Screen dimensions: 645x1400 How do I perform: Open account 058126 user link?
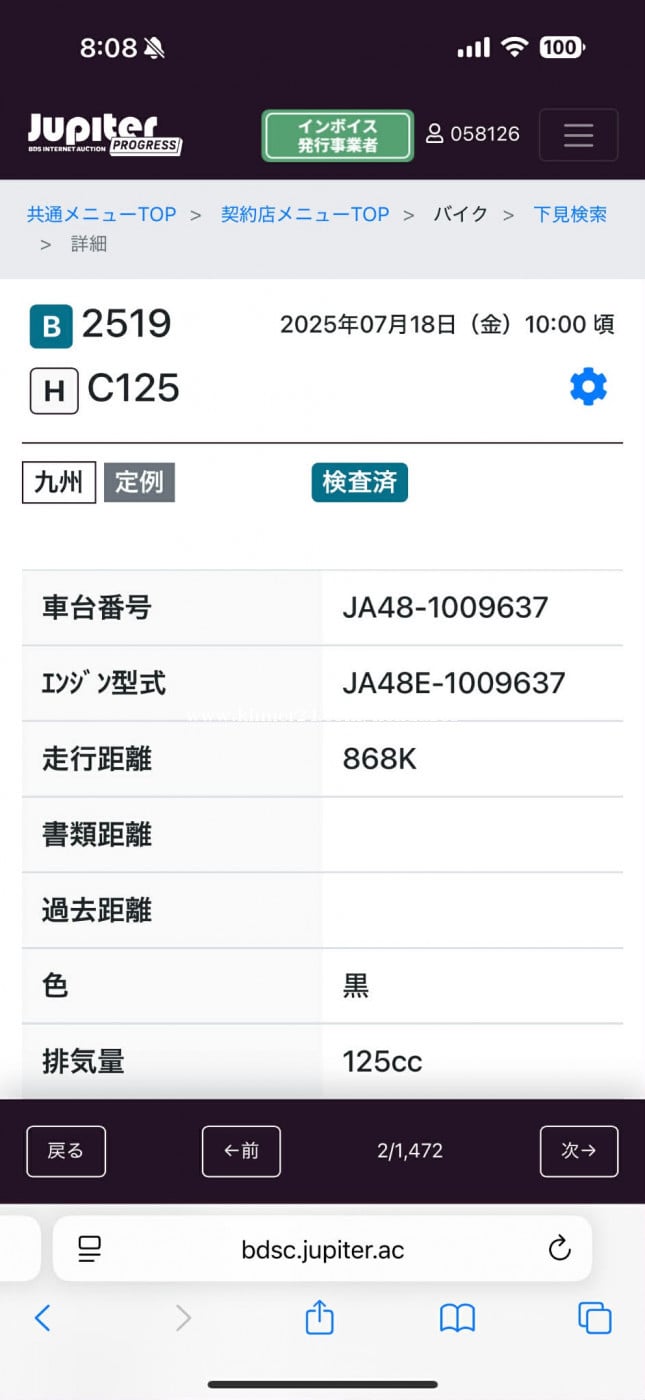pos(473,134)
